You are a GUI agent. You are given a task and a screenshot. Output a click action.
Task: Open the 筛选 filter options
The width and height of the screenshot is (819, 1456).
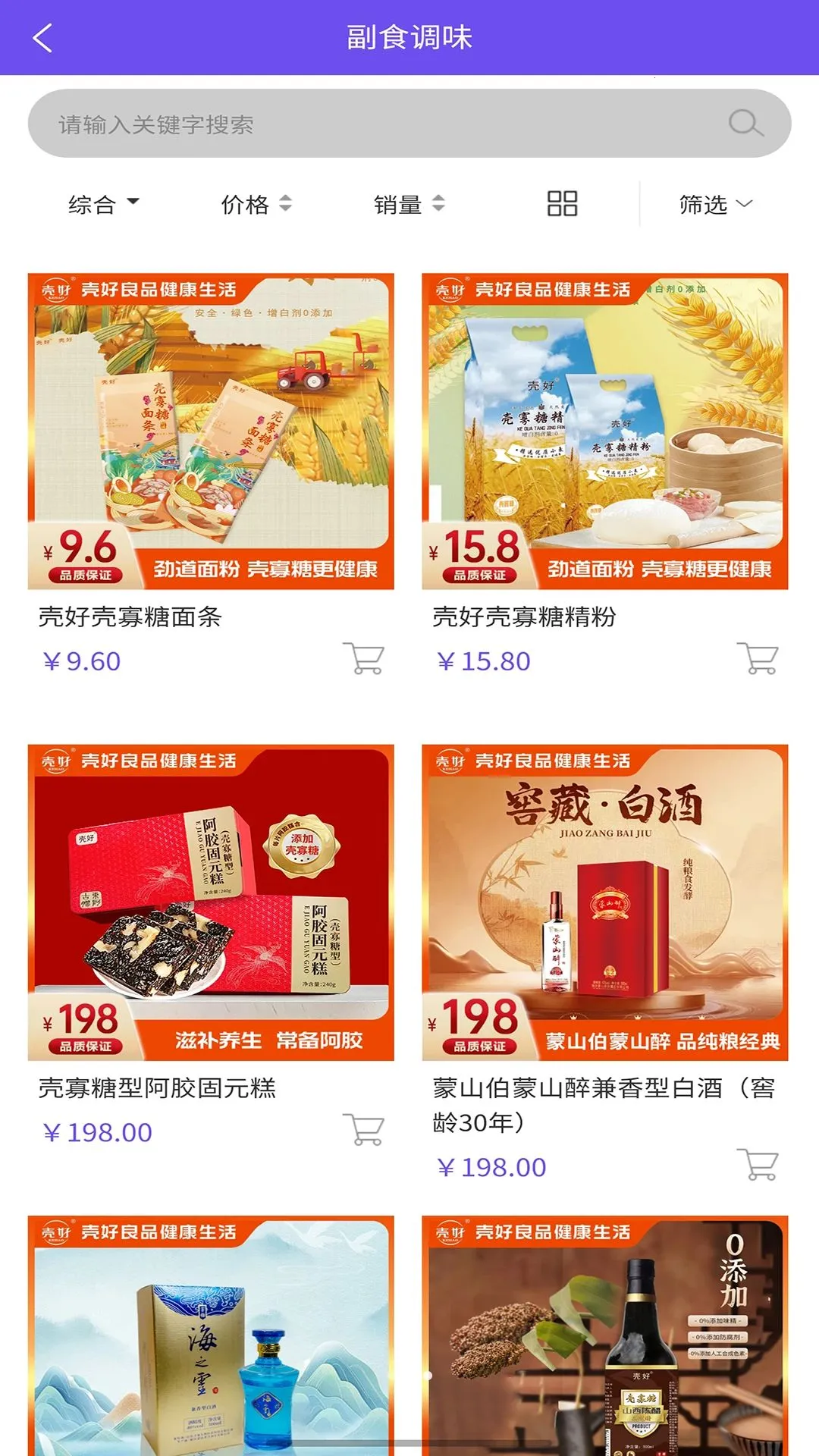pos(715,204)
